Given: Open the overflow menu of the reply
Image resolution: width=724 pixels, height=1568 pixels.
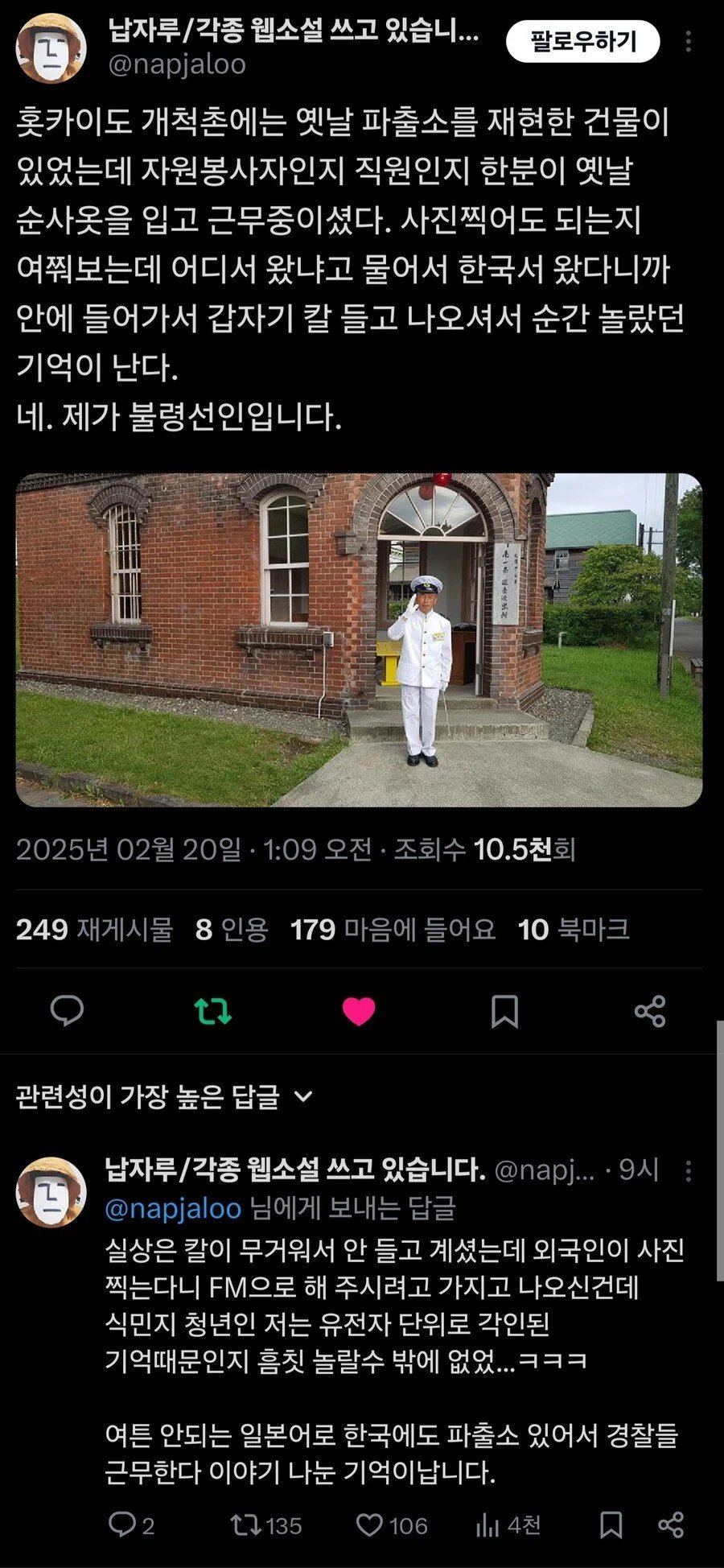Looking at the screenshot, I should (x=689, y=1171).
